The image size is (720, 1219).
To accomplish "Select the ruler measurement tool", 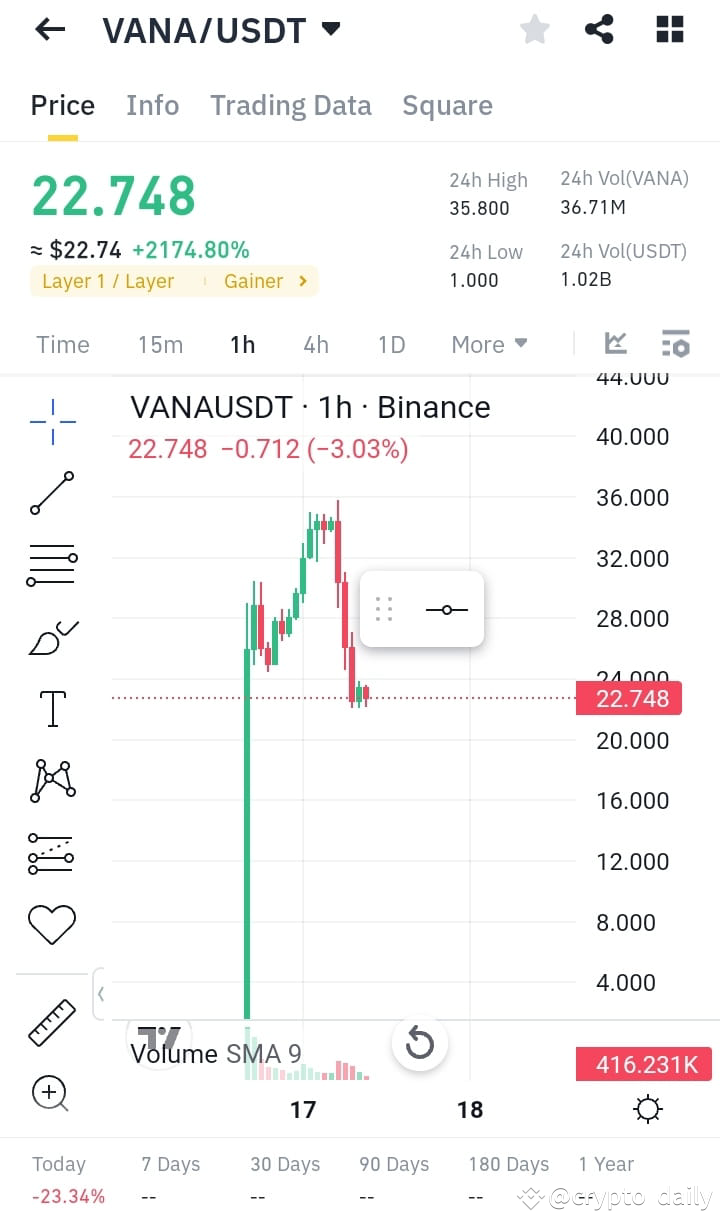I will [51, 1022].
